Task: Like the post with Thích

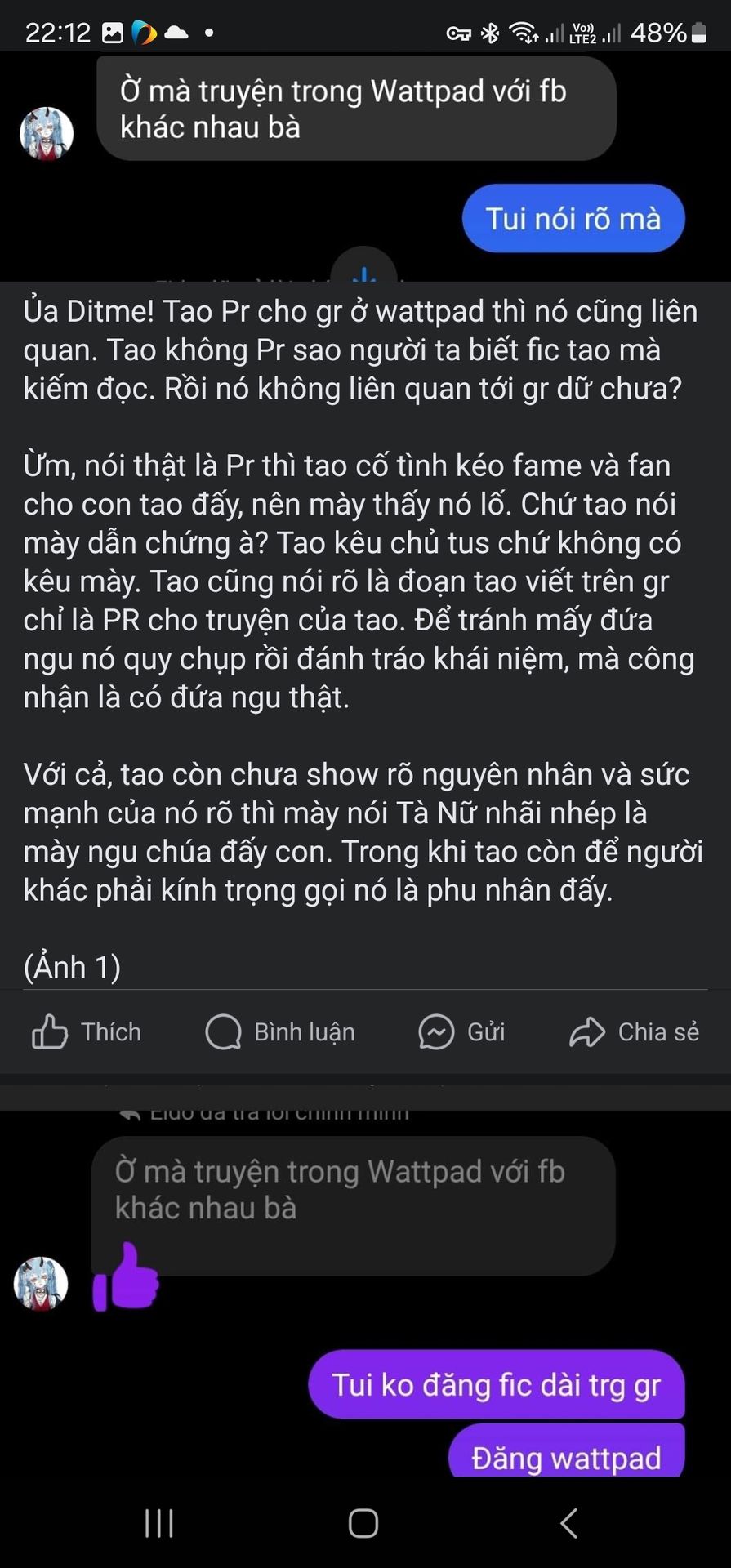Action: tap(86, 1031)
